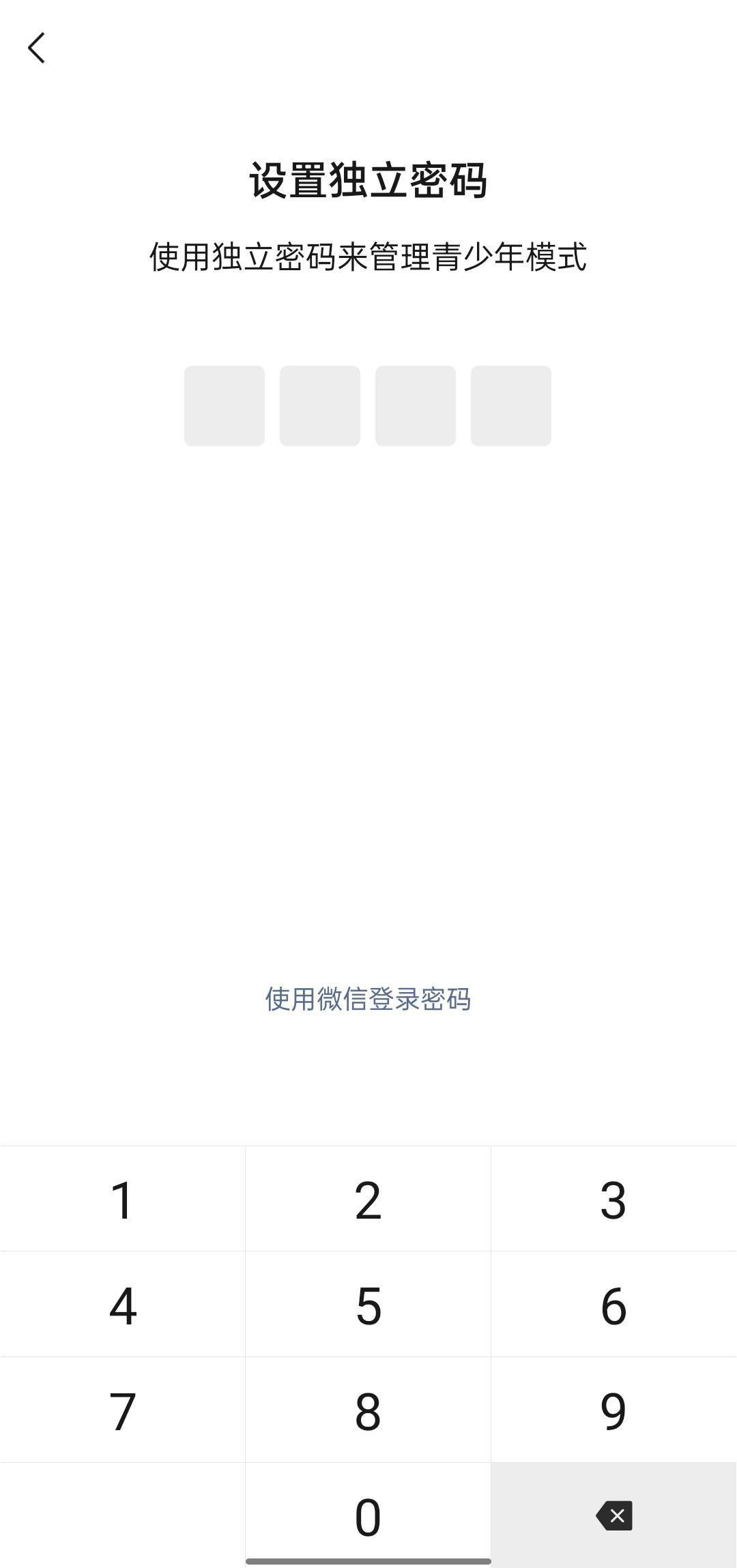Tap the first password digit box

(225, 406)
